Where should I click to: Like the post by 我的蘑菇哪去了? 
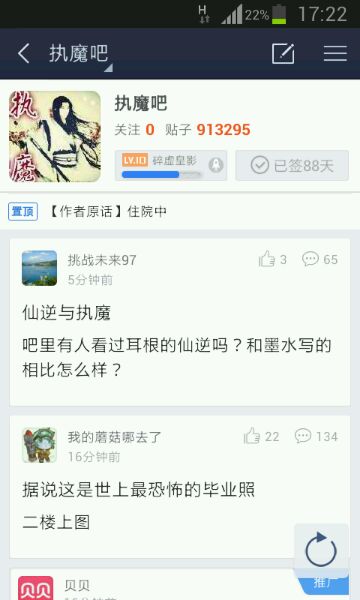coord(261,436)
